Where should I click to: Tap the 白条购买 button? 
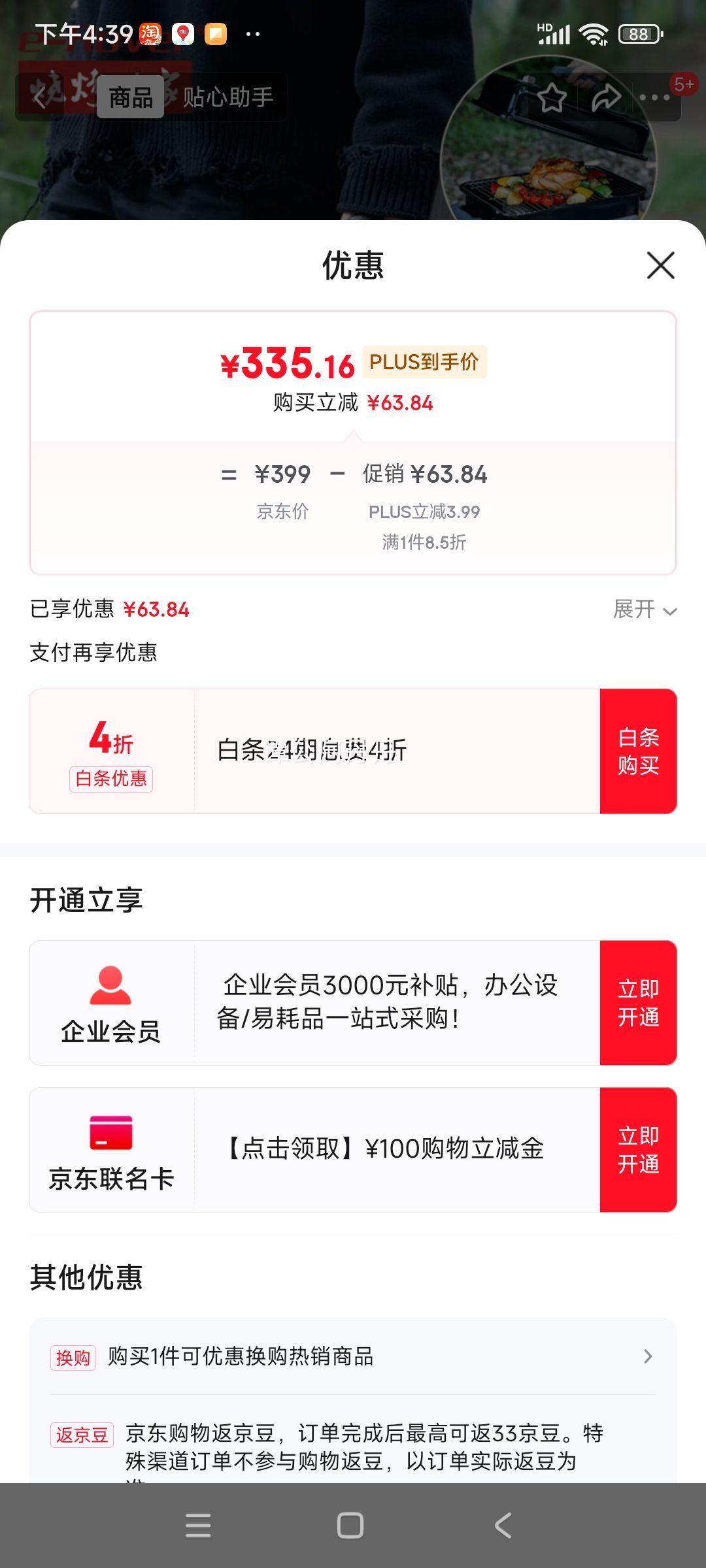pos(638,751)
